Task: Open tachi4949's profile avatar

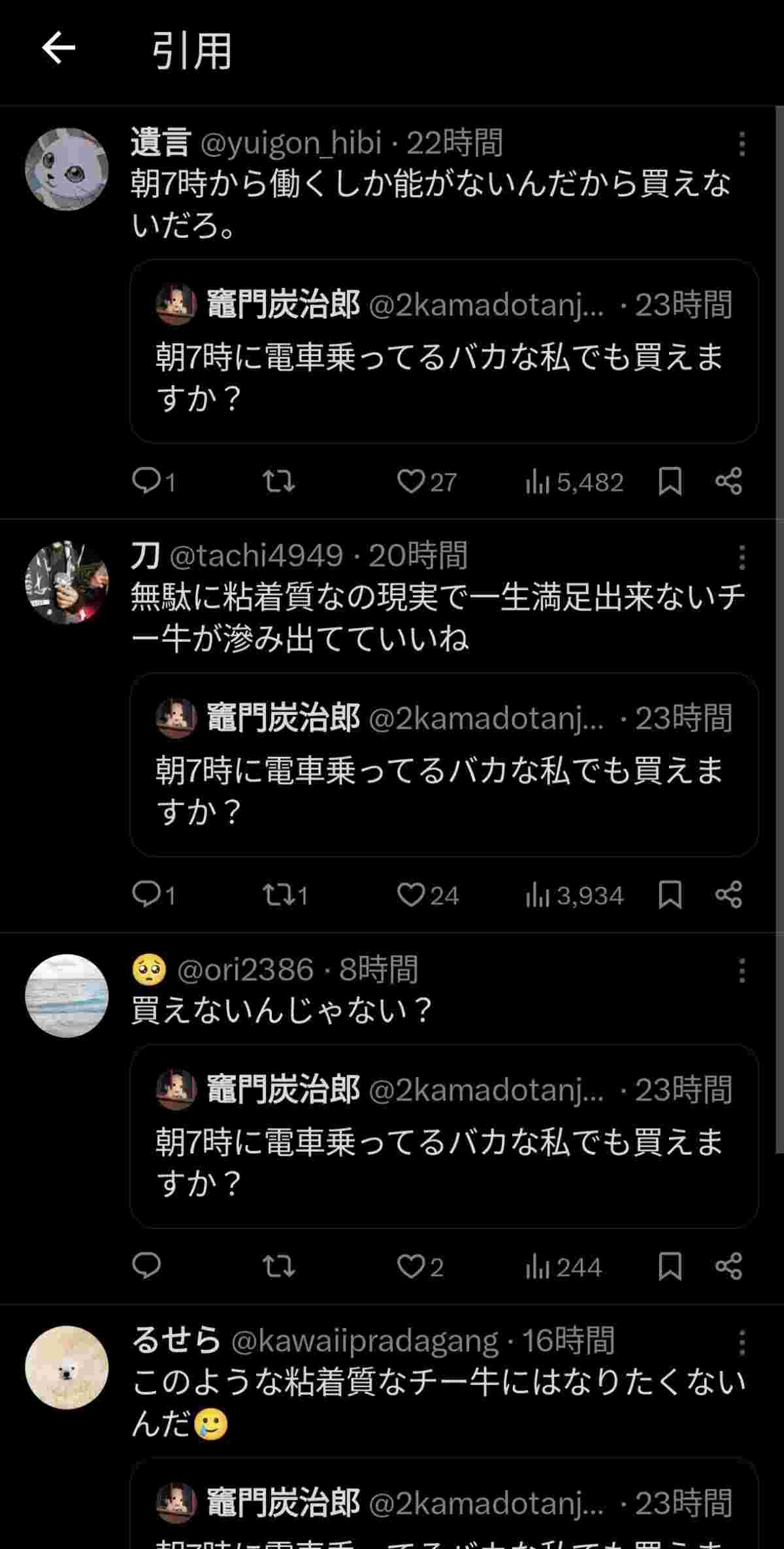Action: (x=66, y=582)
